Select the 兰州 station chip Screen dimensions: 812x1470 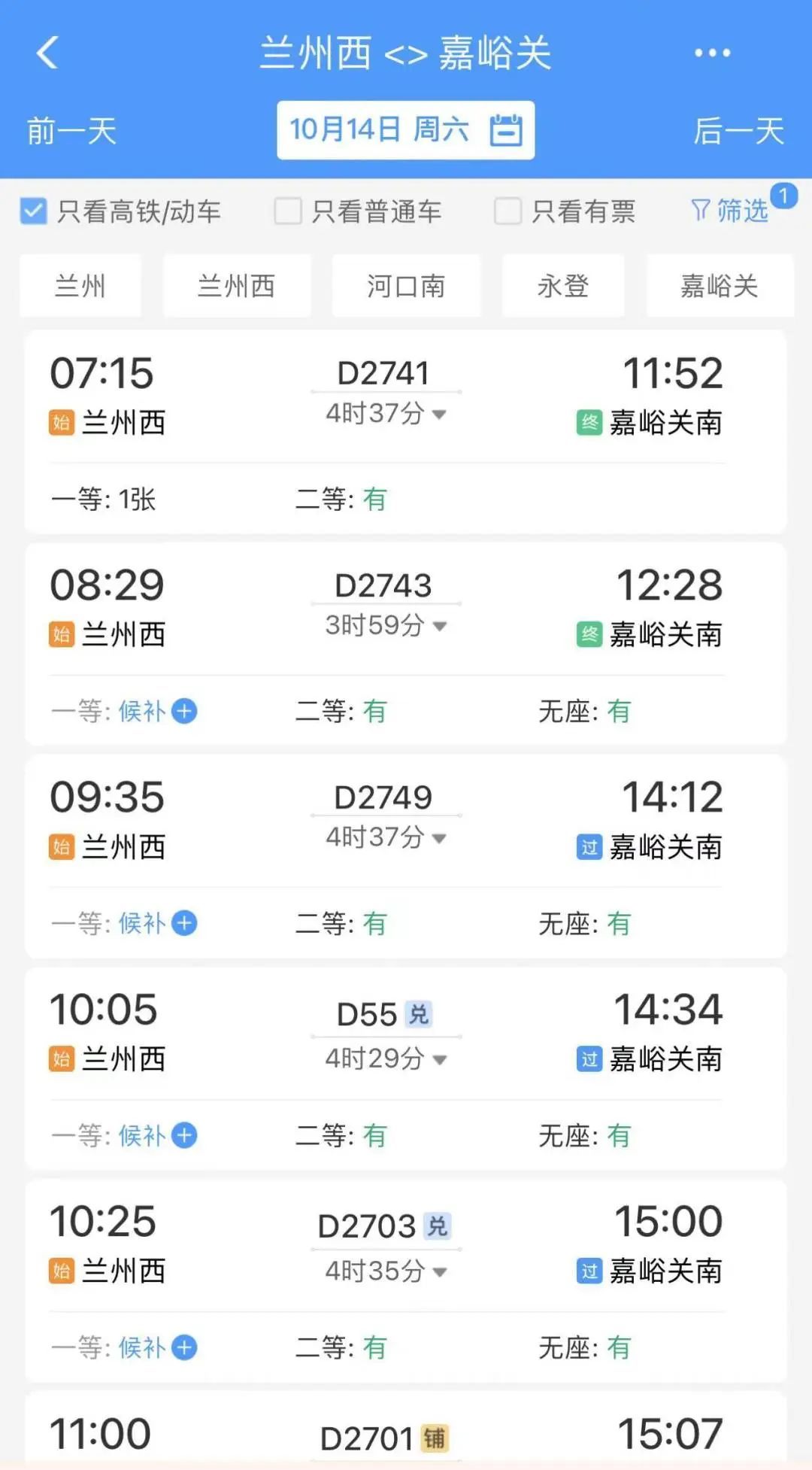pyautogui.click(x=80, y=286)
